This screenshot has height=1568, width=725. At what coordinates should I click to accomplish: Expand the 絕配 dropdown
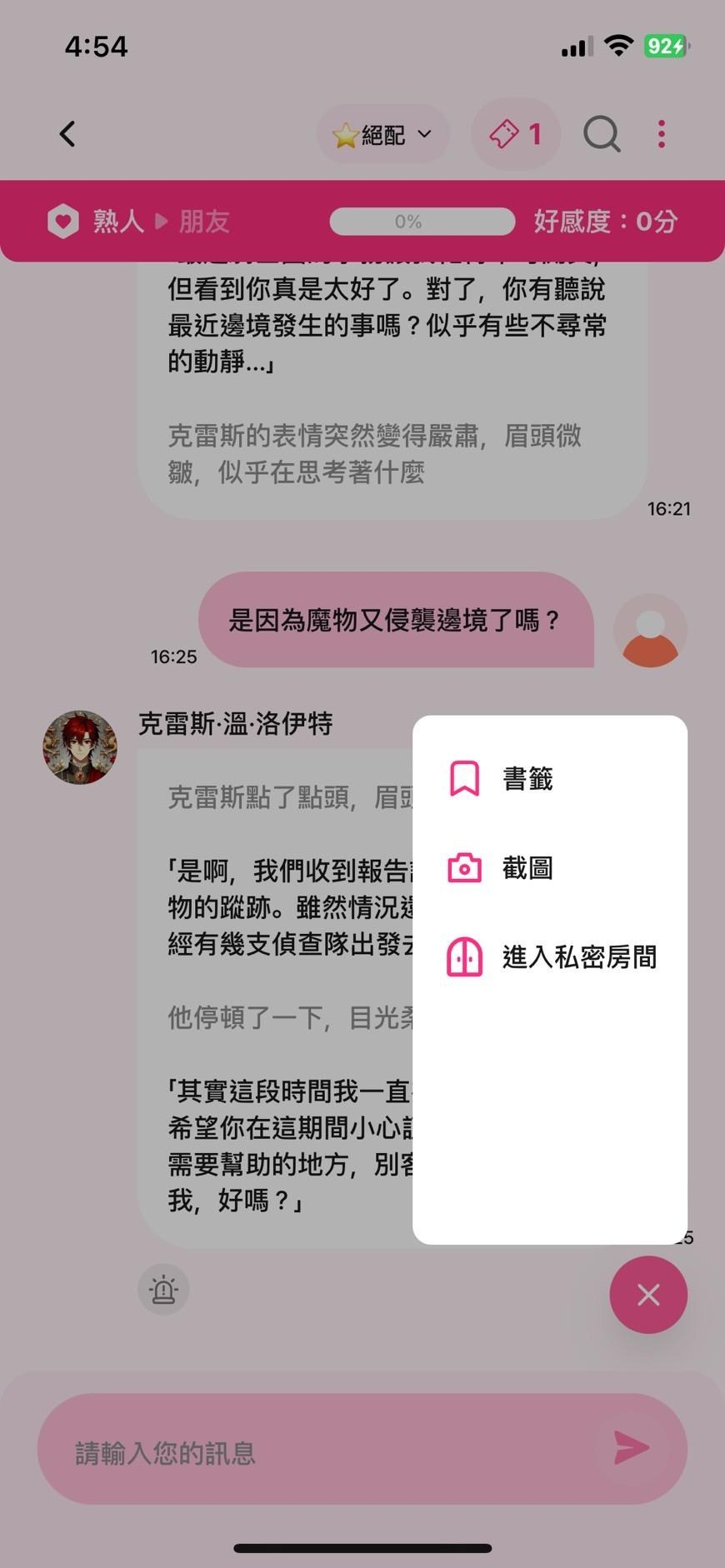pos(382,134)
